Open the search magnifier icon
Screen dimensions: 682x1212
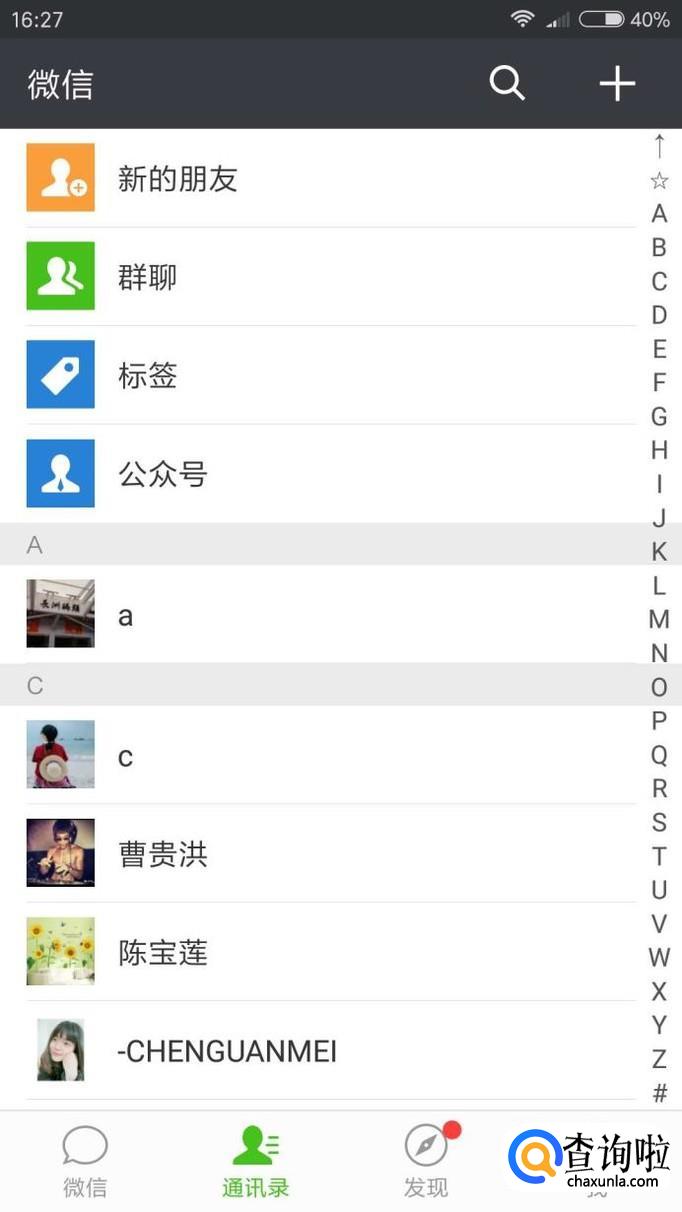click(x=507, y=84)
